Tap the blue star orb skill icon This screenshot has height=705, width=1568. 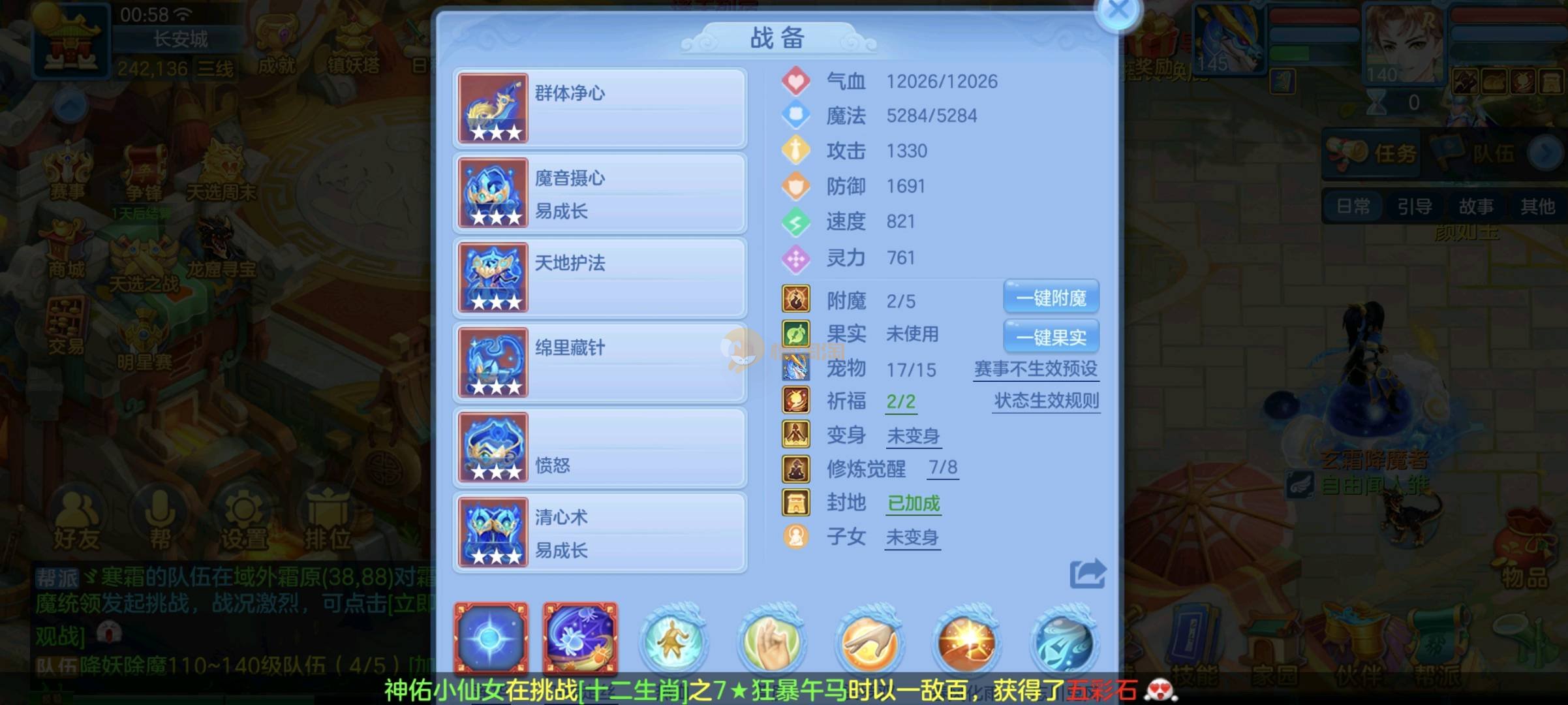tap(491, 638)
